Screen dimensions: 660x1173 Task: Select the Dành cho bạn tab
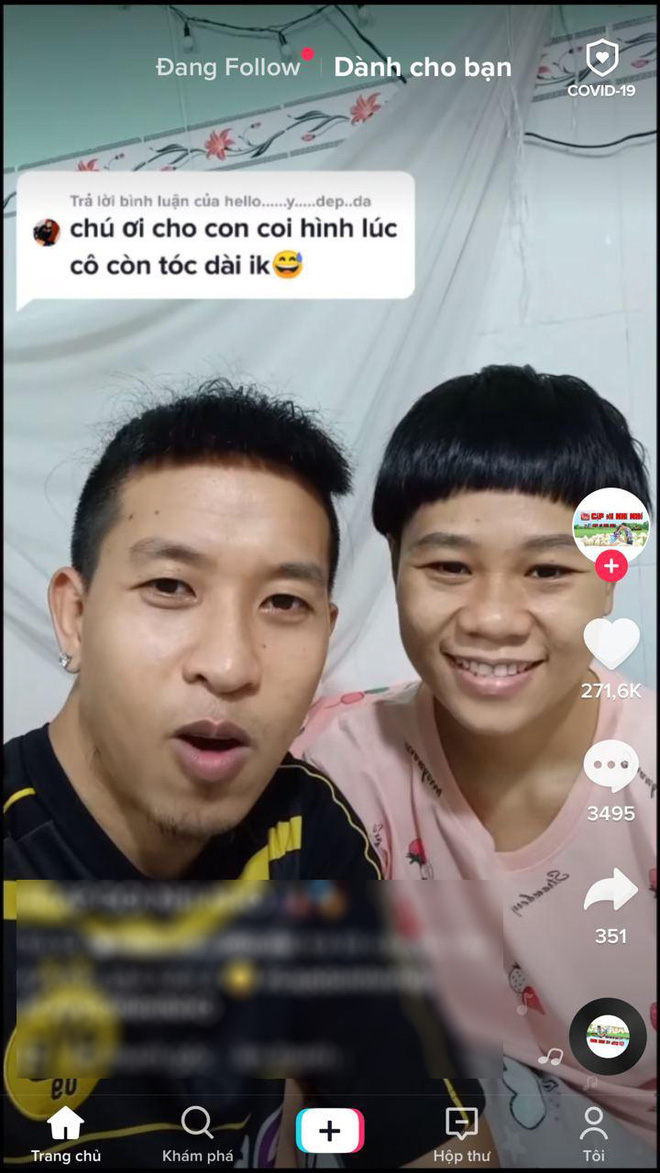click(422, 67)
